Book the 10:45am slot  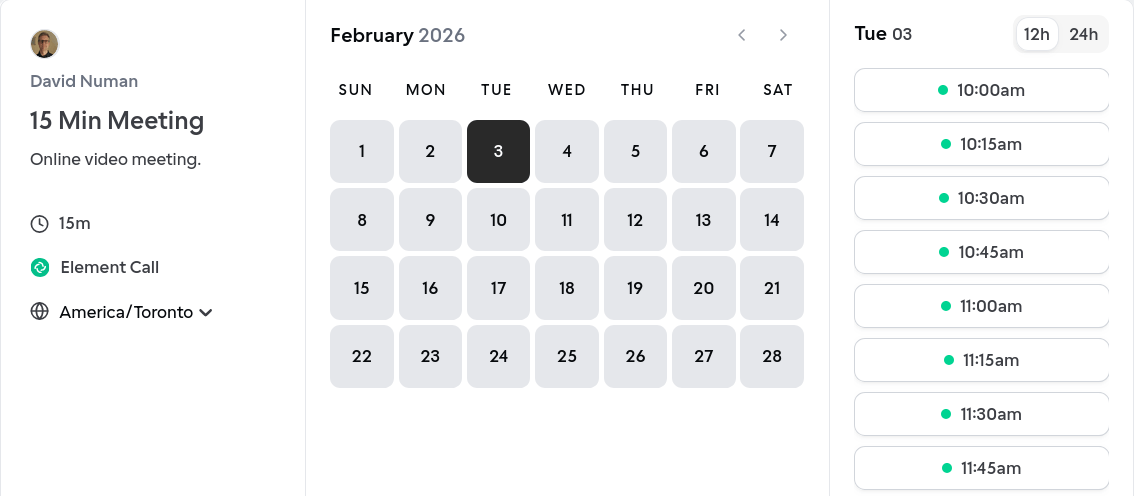pos(981,252)
